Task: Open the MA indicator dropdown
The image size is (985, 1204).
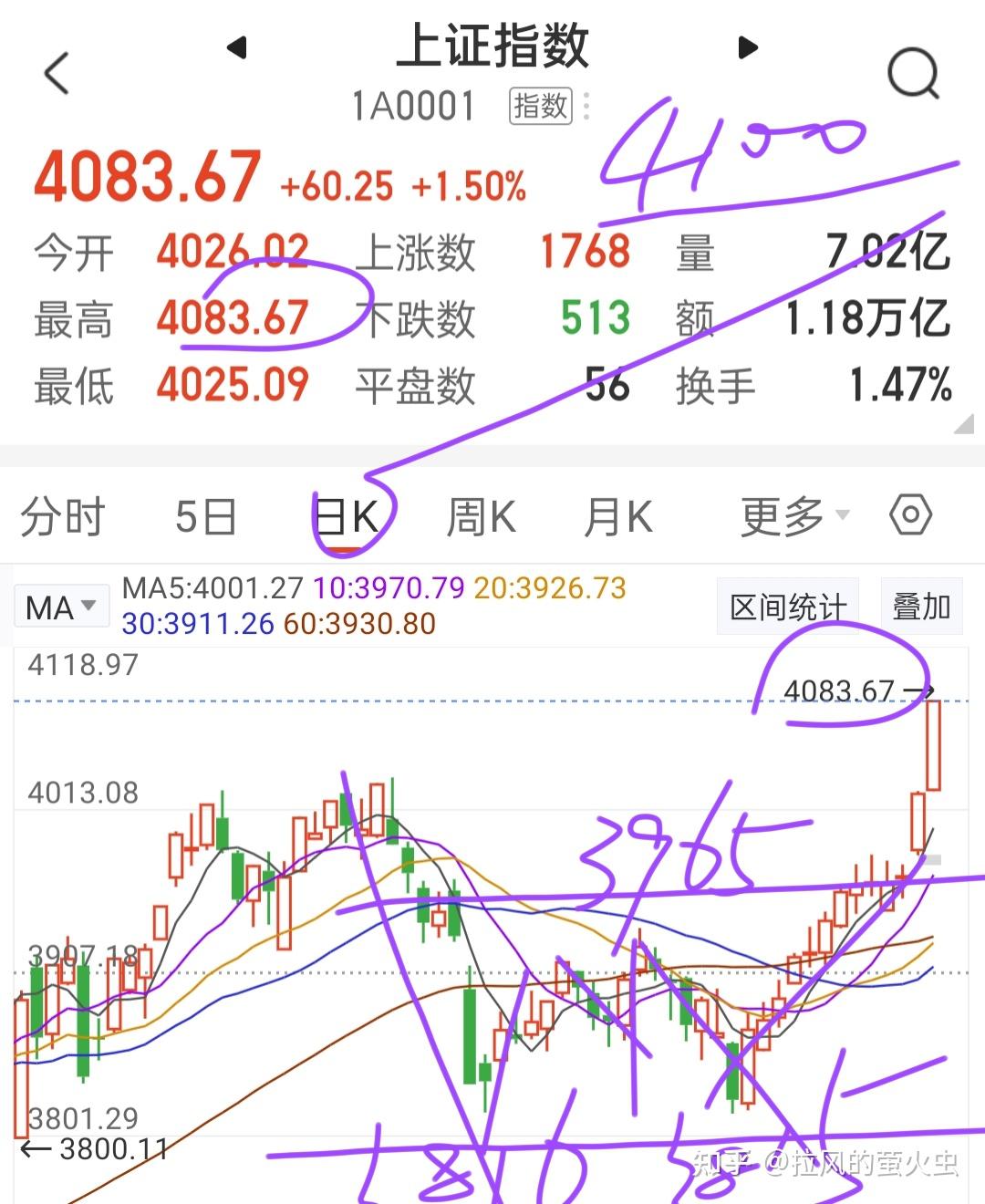Action: (x=88, y=605)
